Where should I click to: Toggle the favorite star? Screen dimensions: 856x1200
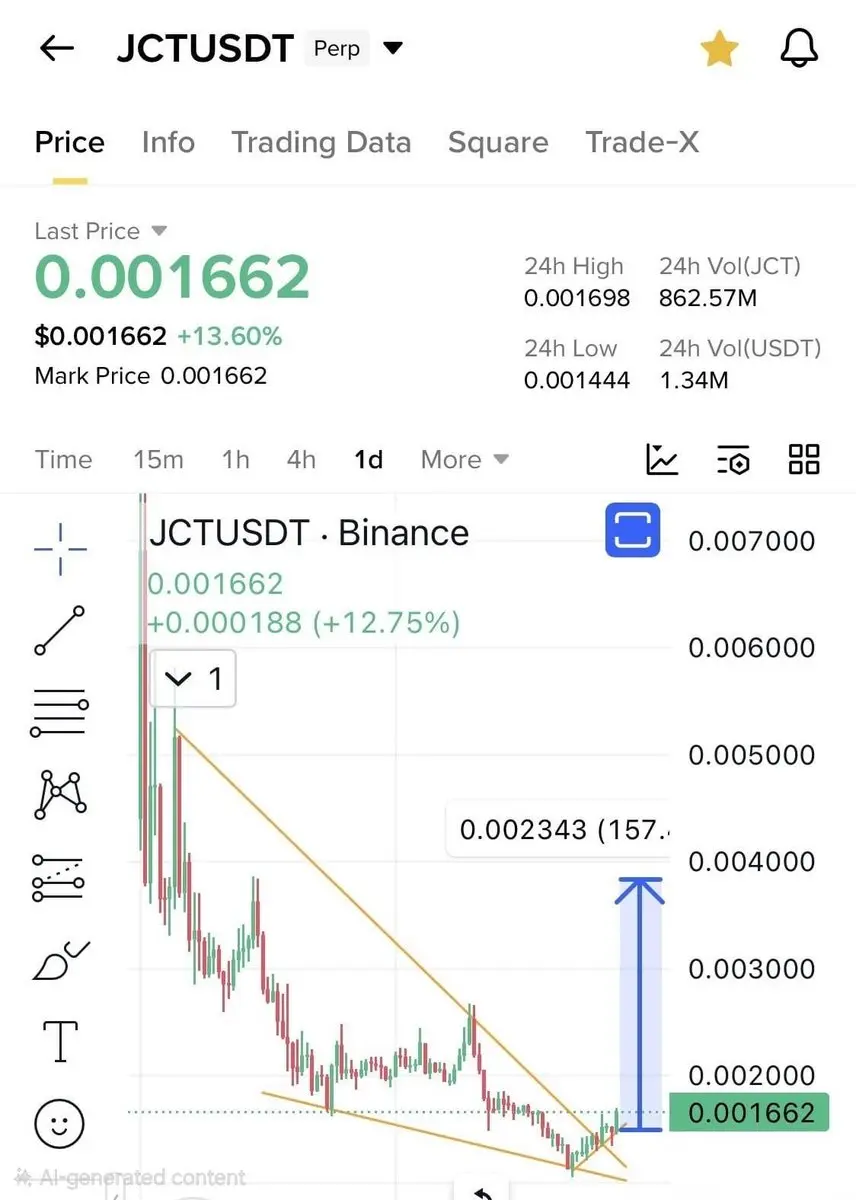(x=719, y=49)
